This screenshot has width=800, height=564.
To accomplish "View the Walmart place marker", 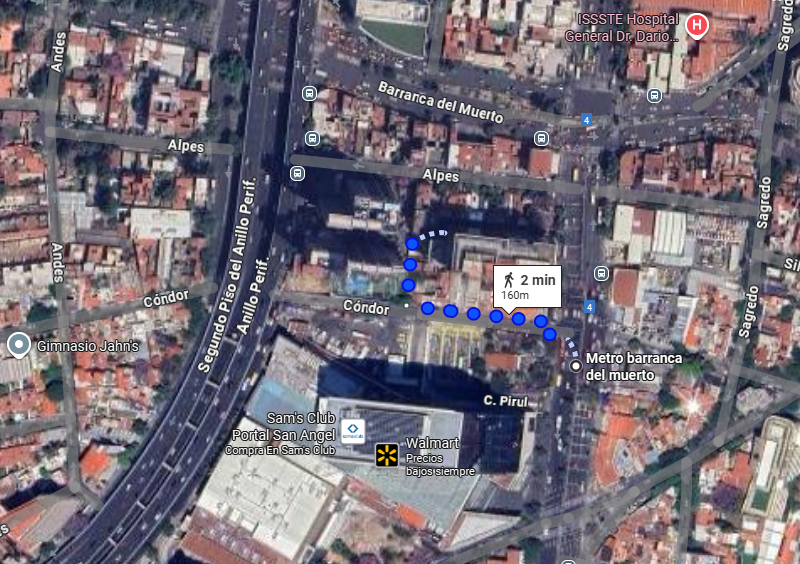I will [x=387, y=455].
